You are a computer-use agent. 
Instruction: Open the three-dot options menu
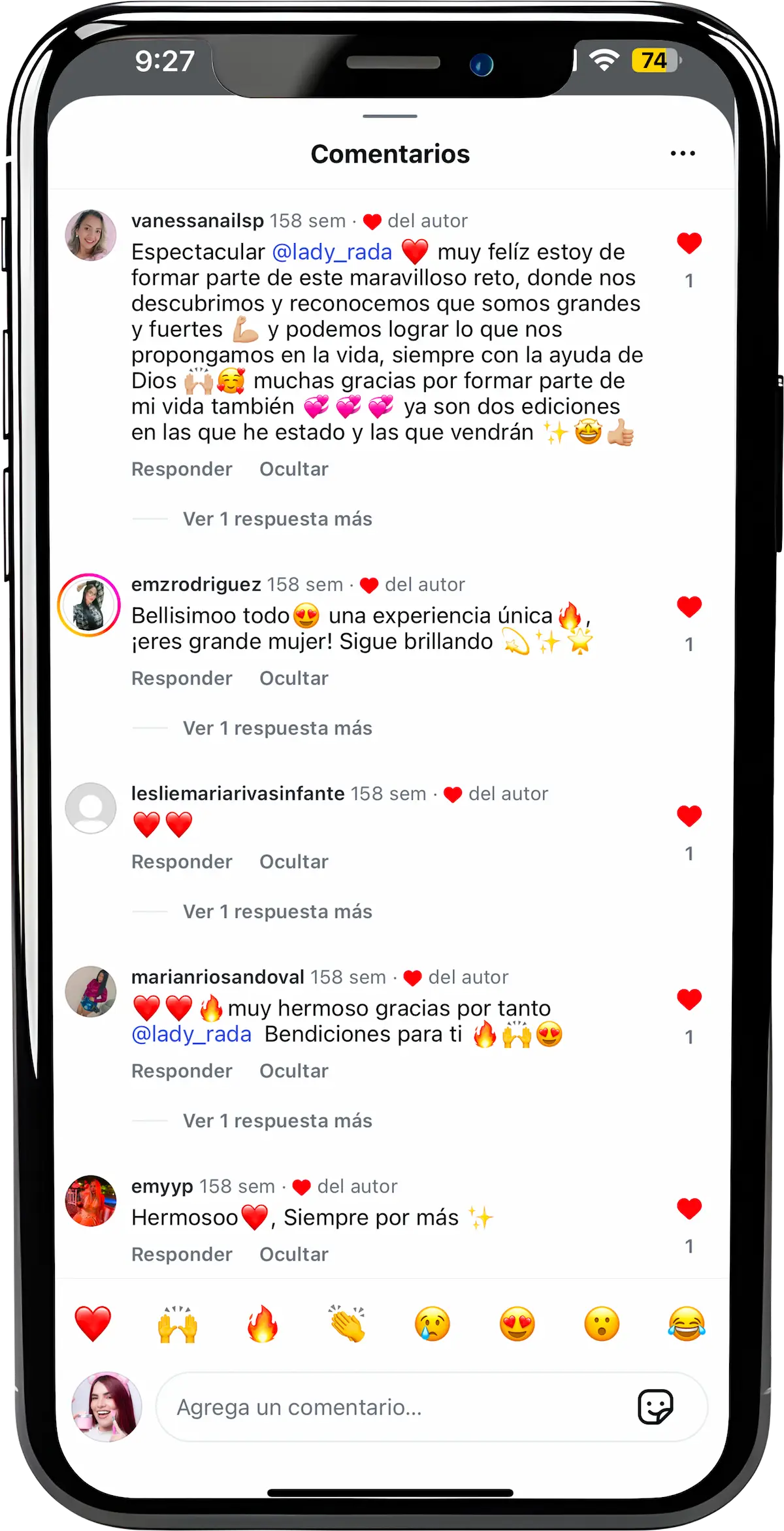point(682,154)
